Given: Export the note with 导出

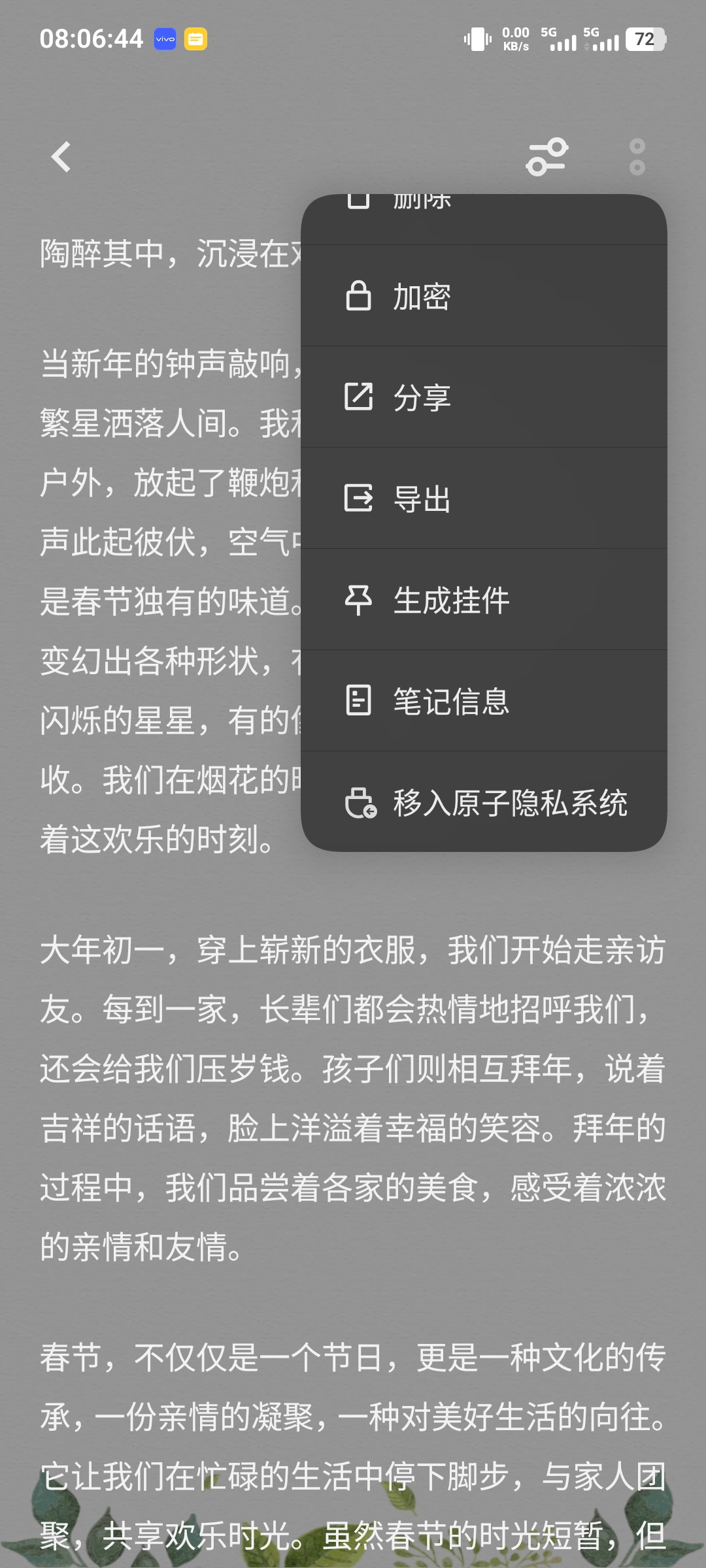Looking at the screenshot, I should [x=484, y=498].
